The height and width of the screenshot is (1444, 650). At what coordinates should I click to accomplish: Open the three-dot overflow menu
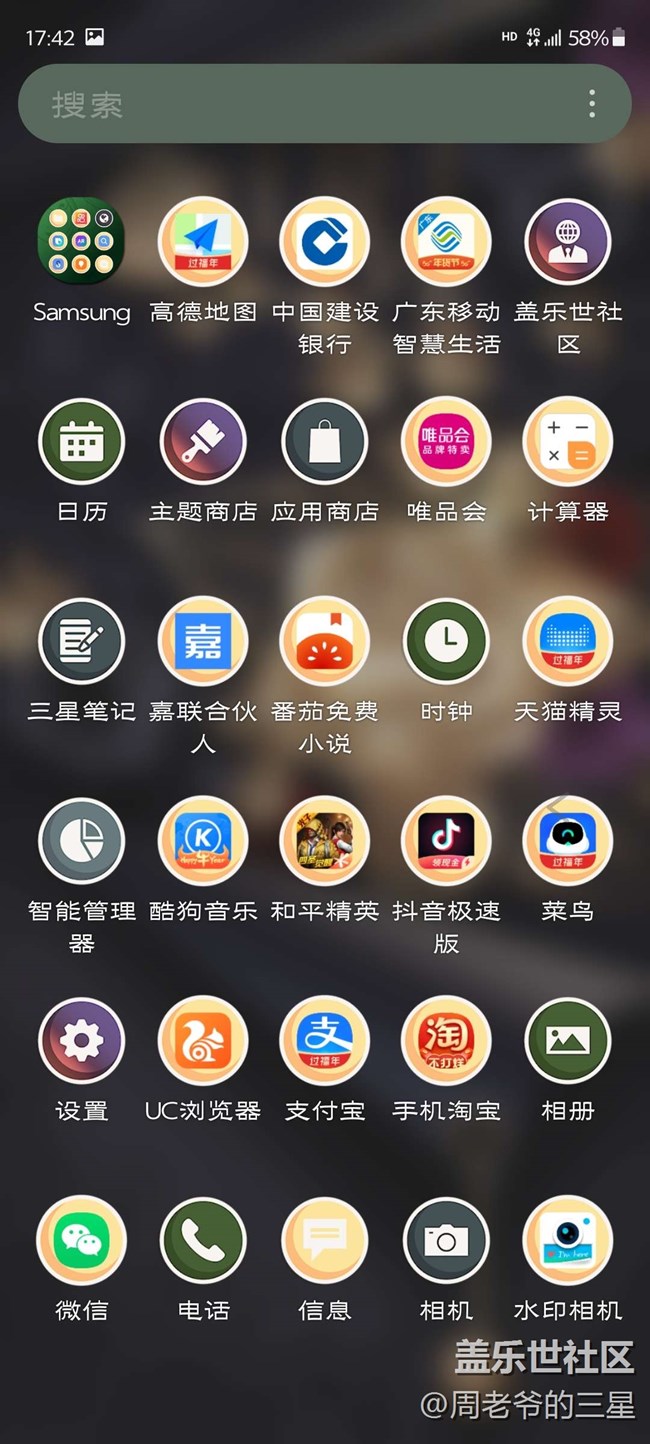pos(592,104)
